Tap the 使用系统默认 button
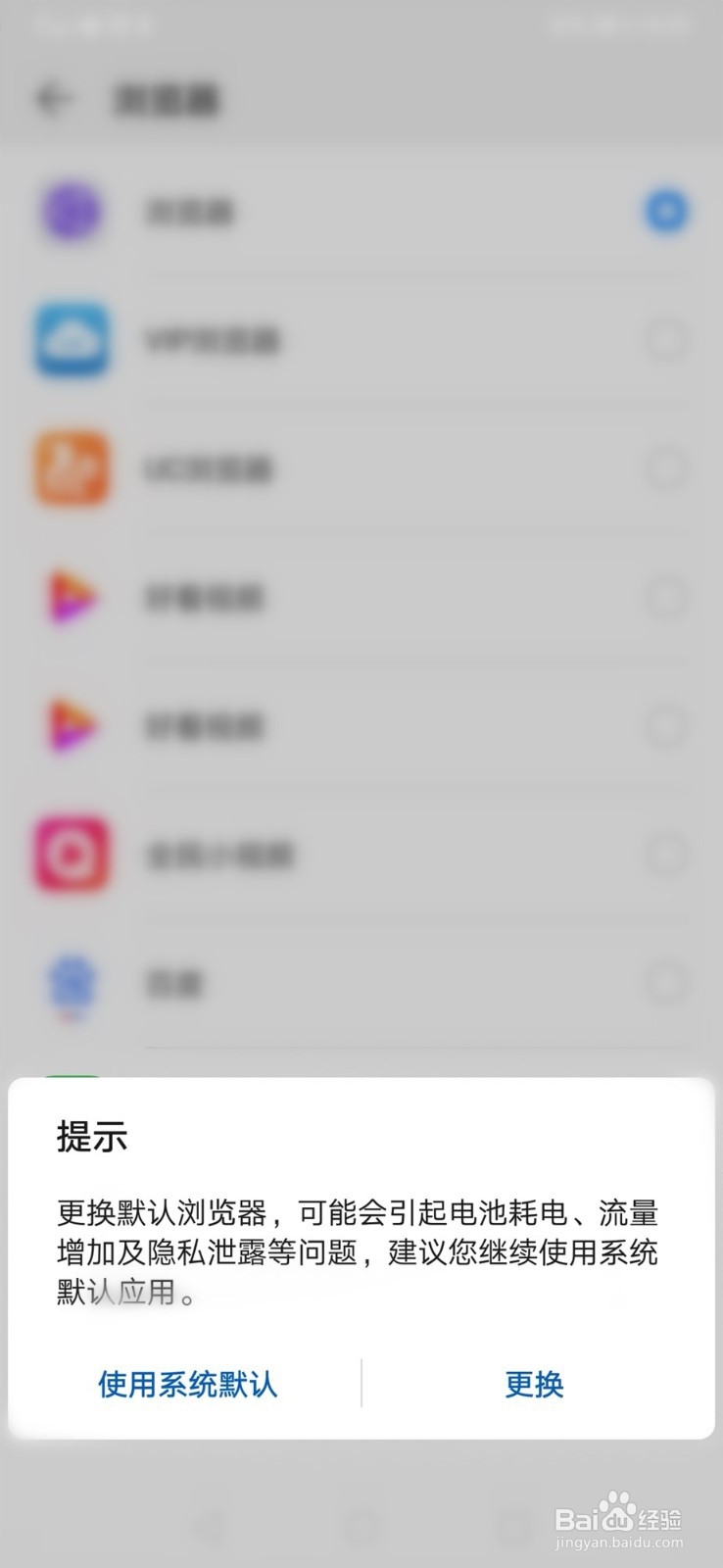This screenshot has height=1568, width=723. point(186,1385)
